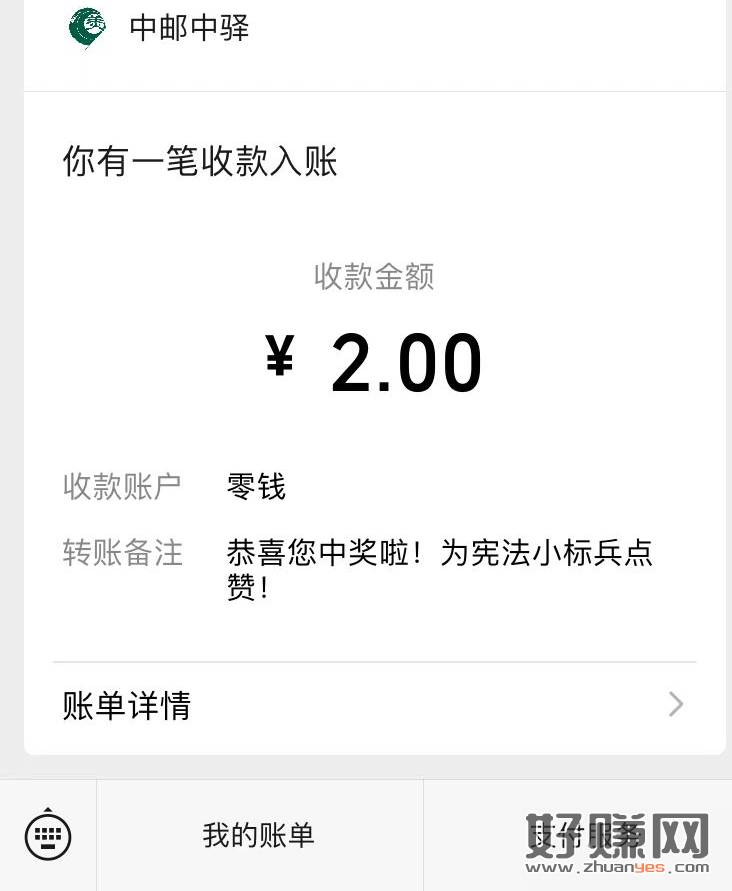This screenshot has width=732, height=891.
Task: Open the 我的账单 menu
Action: click(259, 835)
